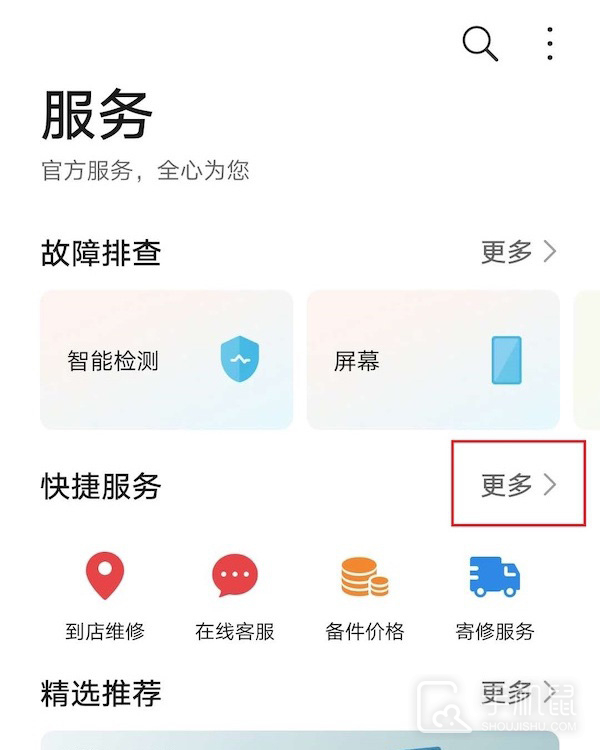This screenshot has height=750, width=600.
Task: Open the search magnifier icon
Action: click(479, 43)
